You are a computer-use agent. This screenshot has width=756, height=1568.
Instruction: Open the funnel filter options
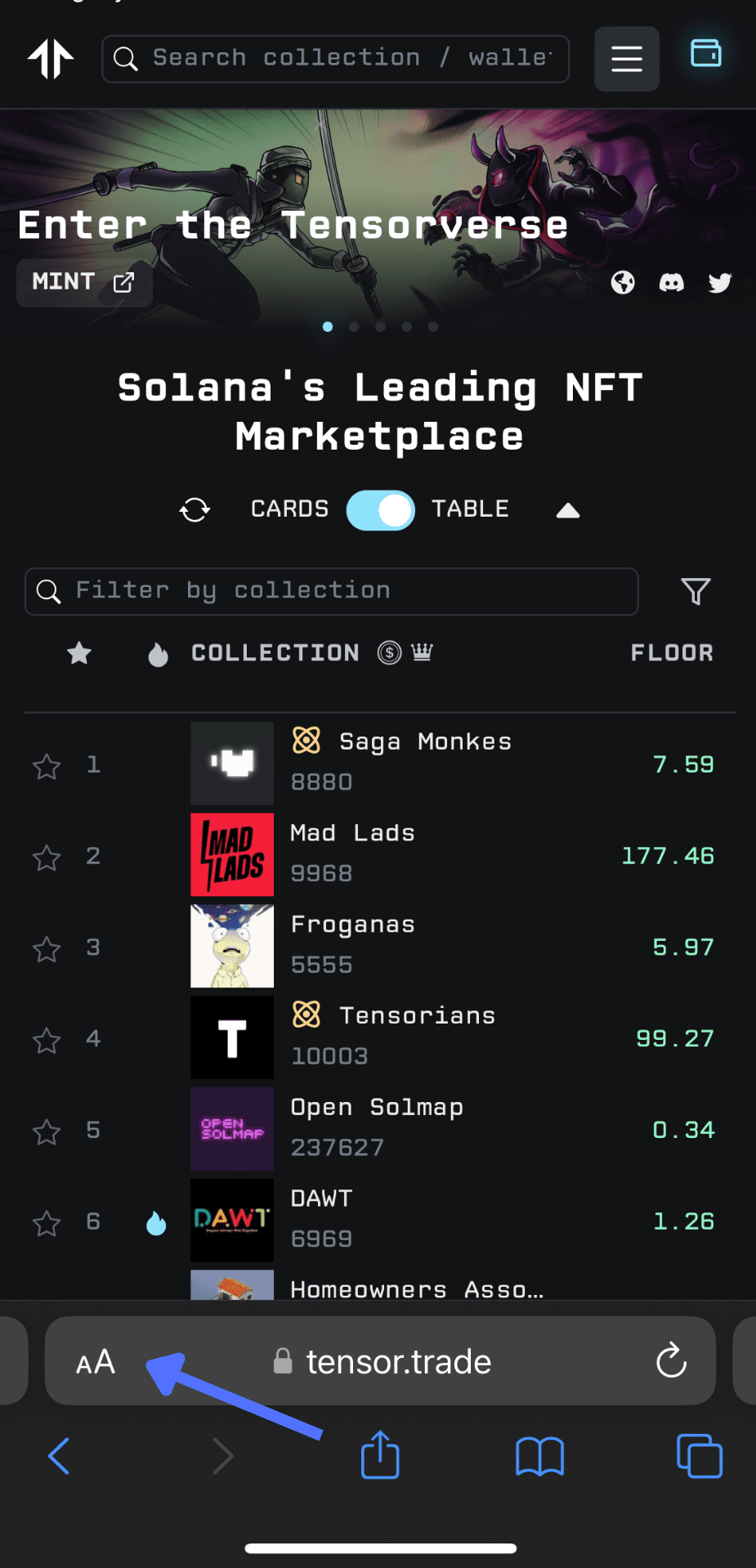coord(696,591)
